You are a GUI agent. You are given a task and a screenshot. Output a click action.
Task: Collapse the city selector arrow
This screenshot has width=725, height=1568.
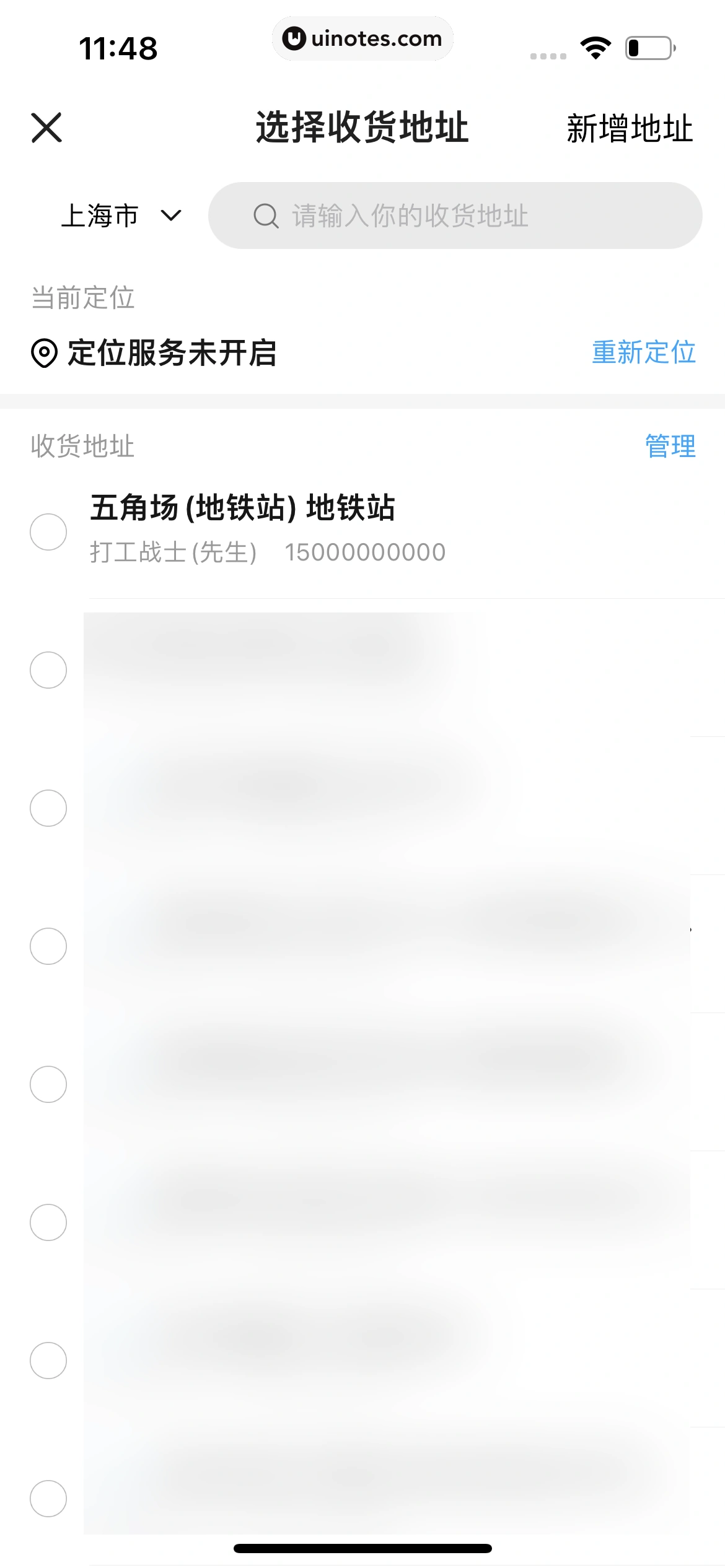[170, 217]
